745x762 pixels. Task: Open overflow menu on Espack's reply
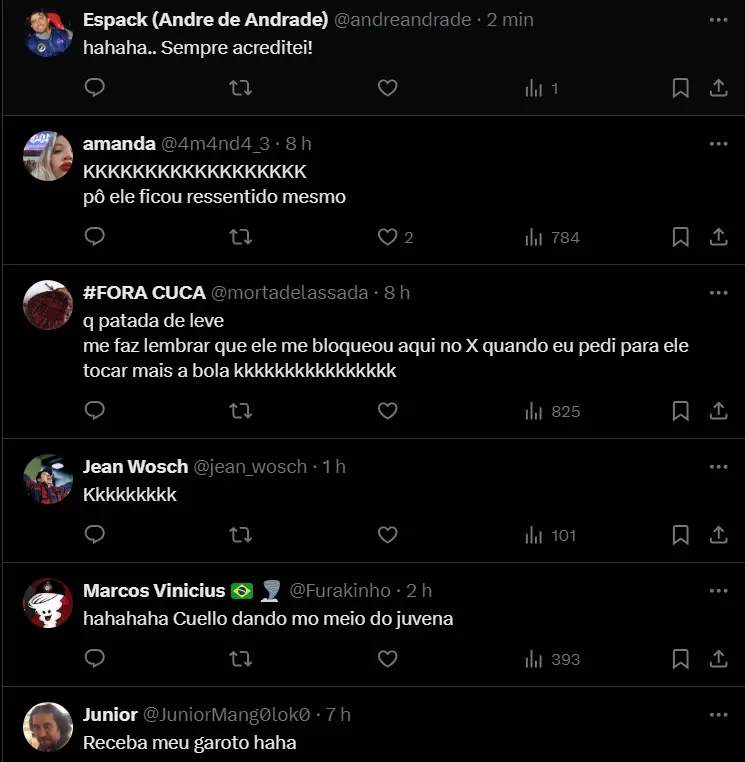pos(718,20)
